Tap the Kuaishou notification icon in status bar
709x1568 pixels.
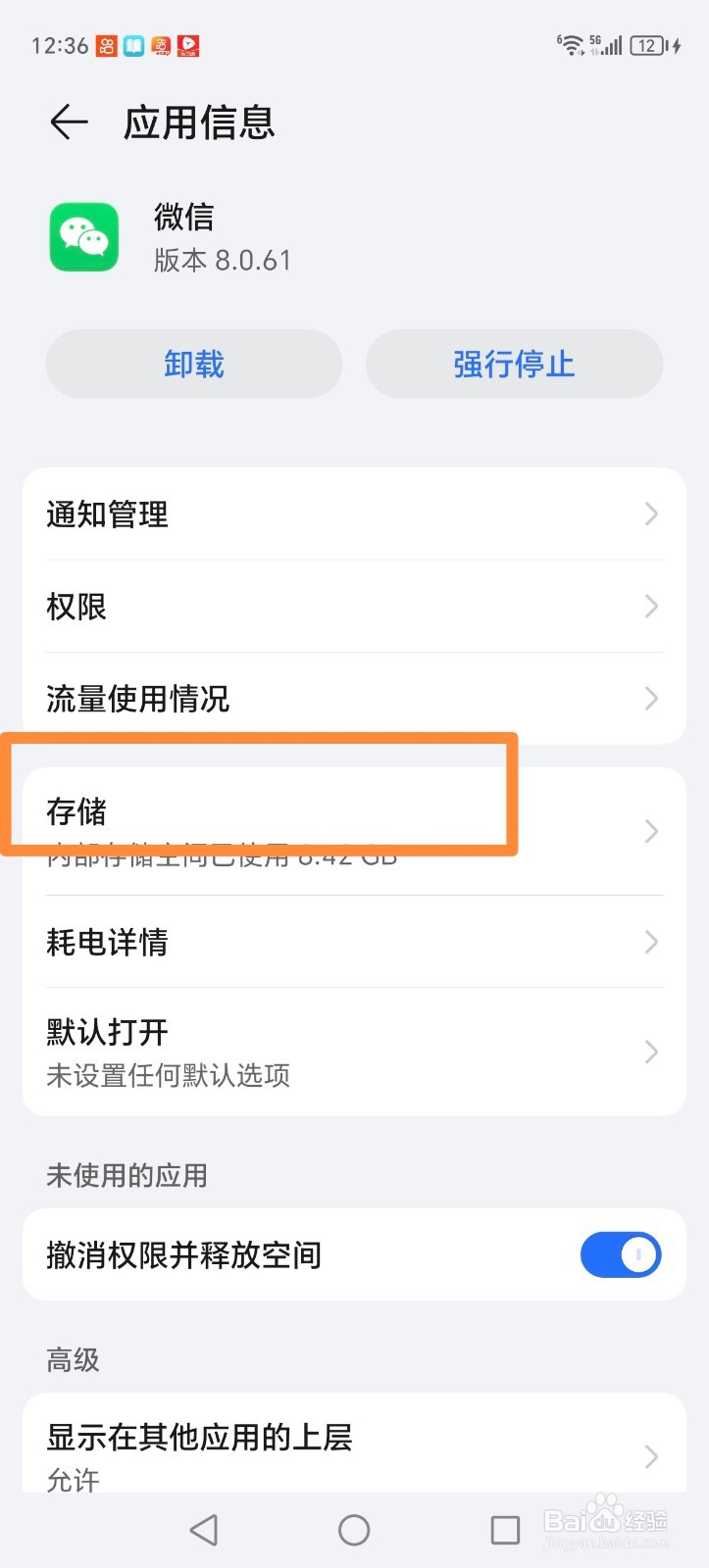pyautogui.click(x=106, y=45)
